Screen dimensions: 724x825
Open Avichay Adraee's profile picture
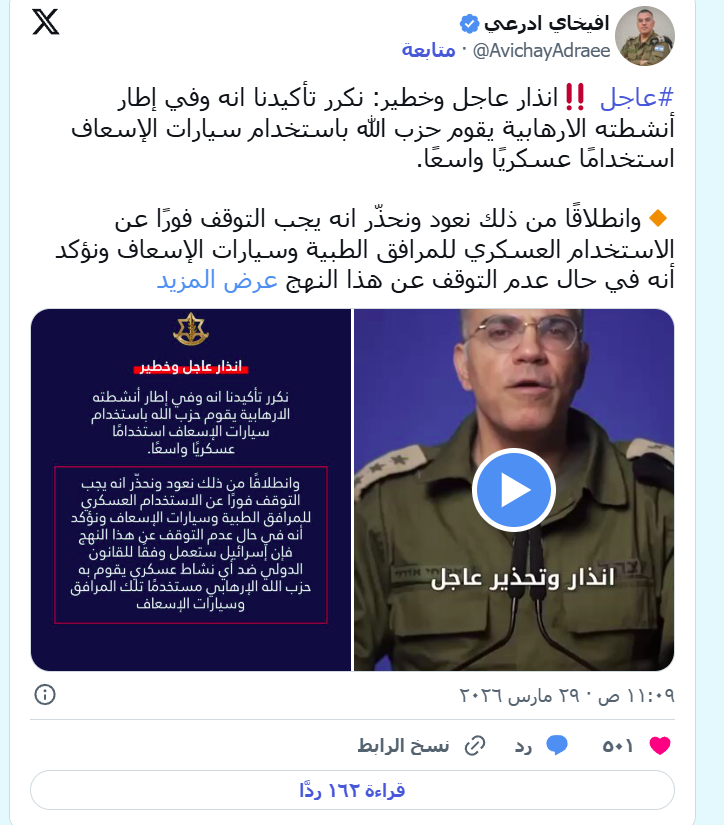click(644, 36)
